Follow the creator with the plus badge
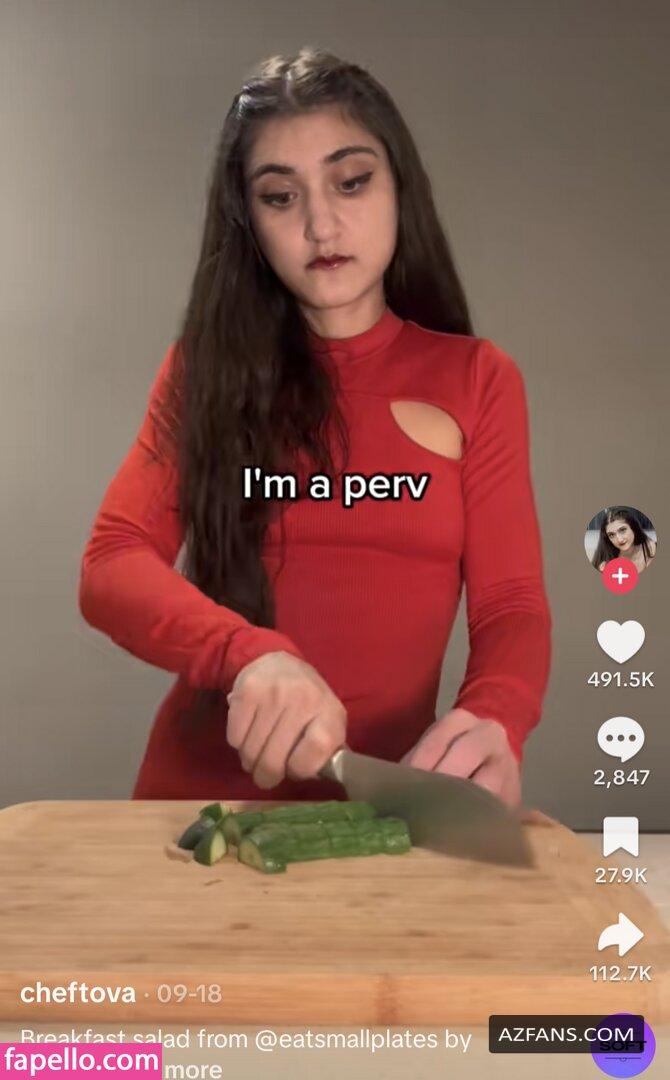The width and height of the screenshot is (670, 1080). 621,577
